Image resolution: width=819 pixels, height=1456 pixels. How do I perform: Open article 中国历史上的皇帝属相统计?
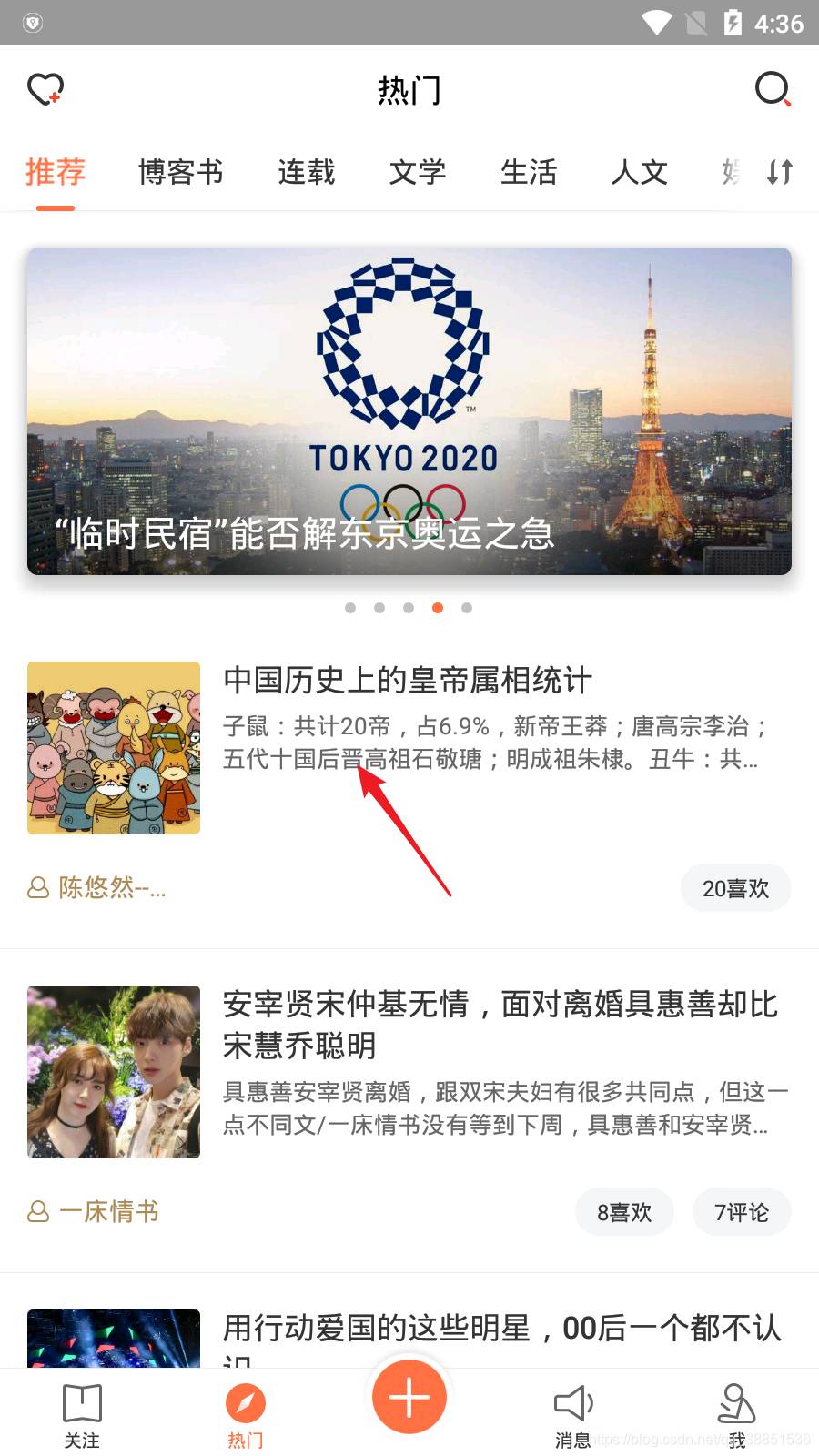coord(408,680)
